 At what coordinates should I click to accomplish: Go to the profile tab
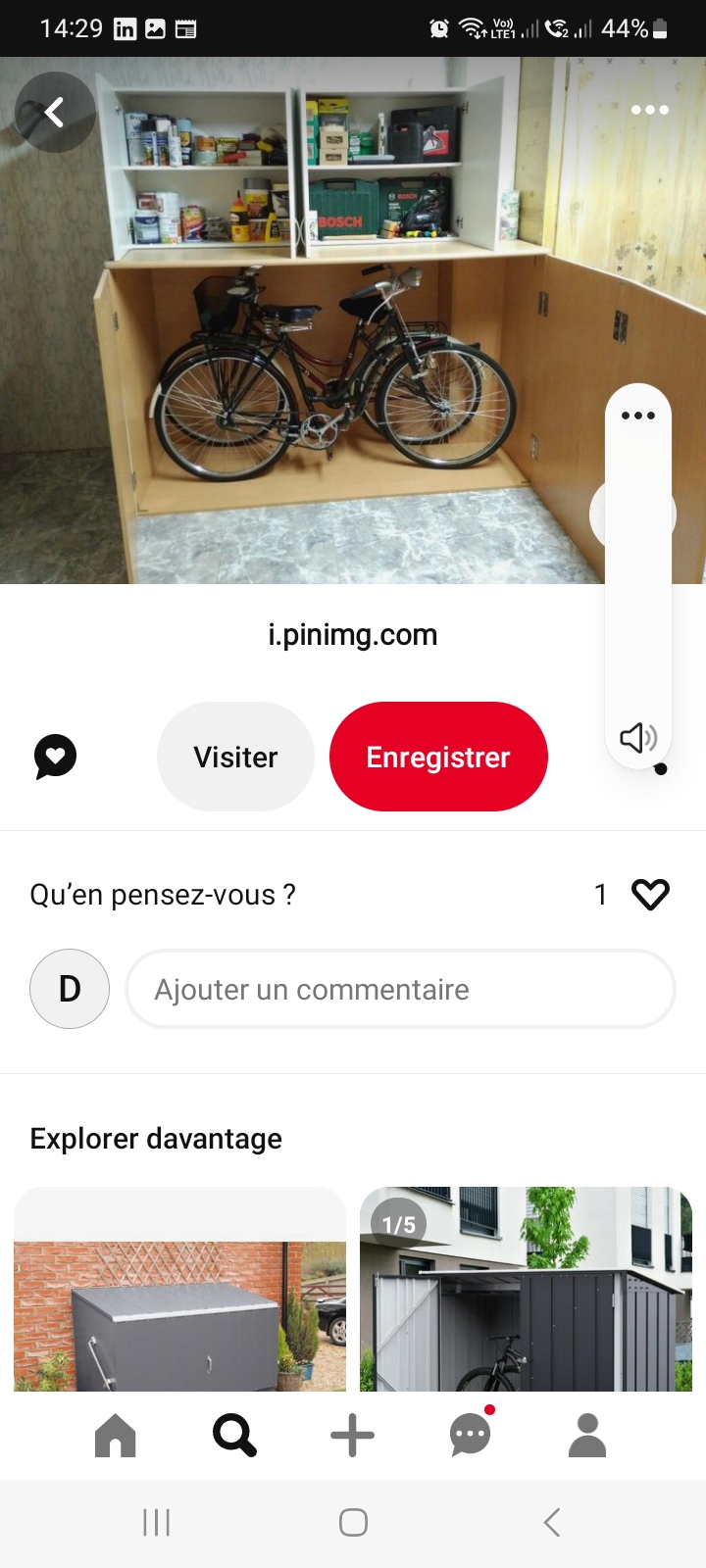[587, 1437]
